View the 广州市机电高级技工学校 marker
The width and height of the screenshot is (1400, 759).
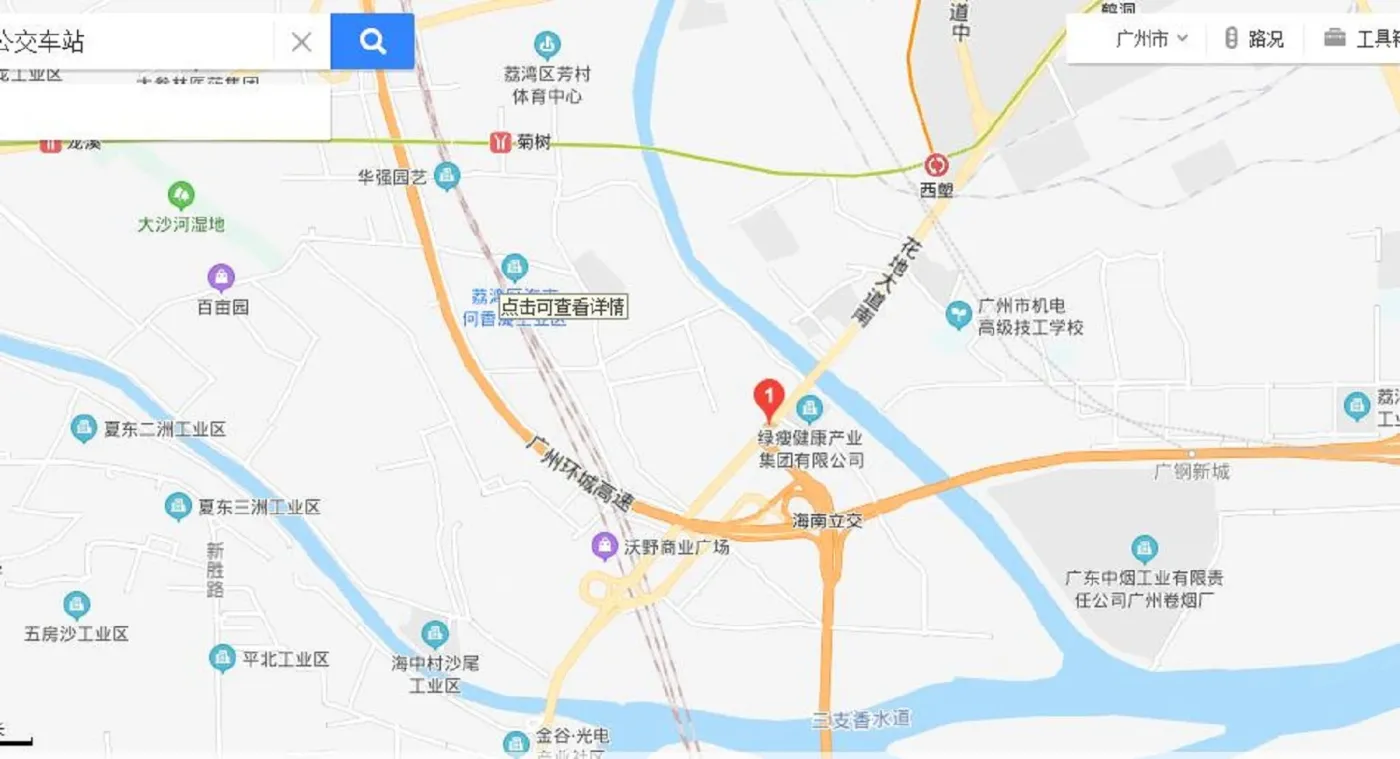(x=959, y=315)
